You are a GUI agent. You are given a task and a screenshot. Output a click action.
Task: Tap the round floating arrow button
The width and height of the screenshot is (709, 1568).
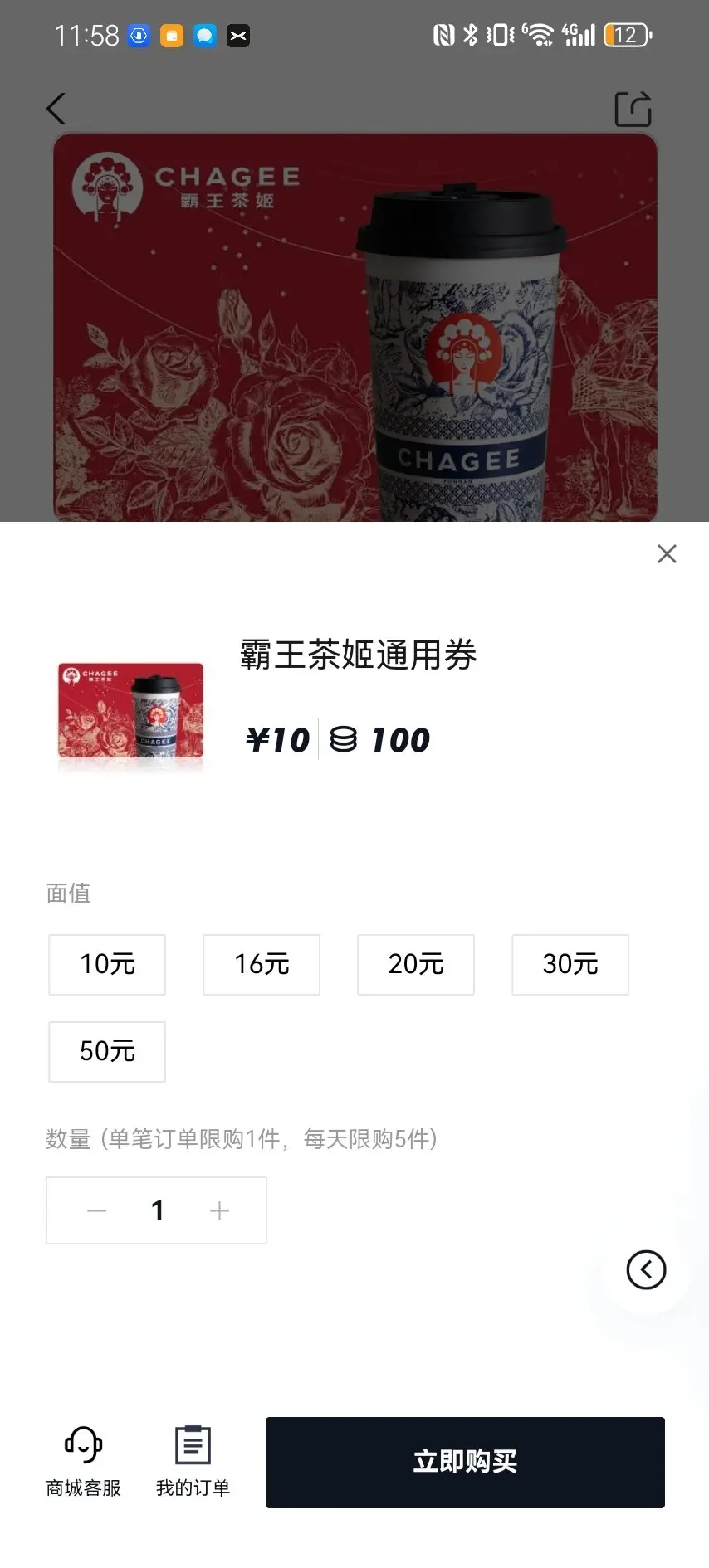646,1269
